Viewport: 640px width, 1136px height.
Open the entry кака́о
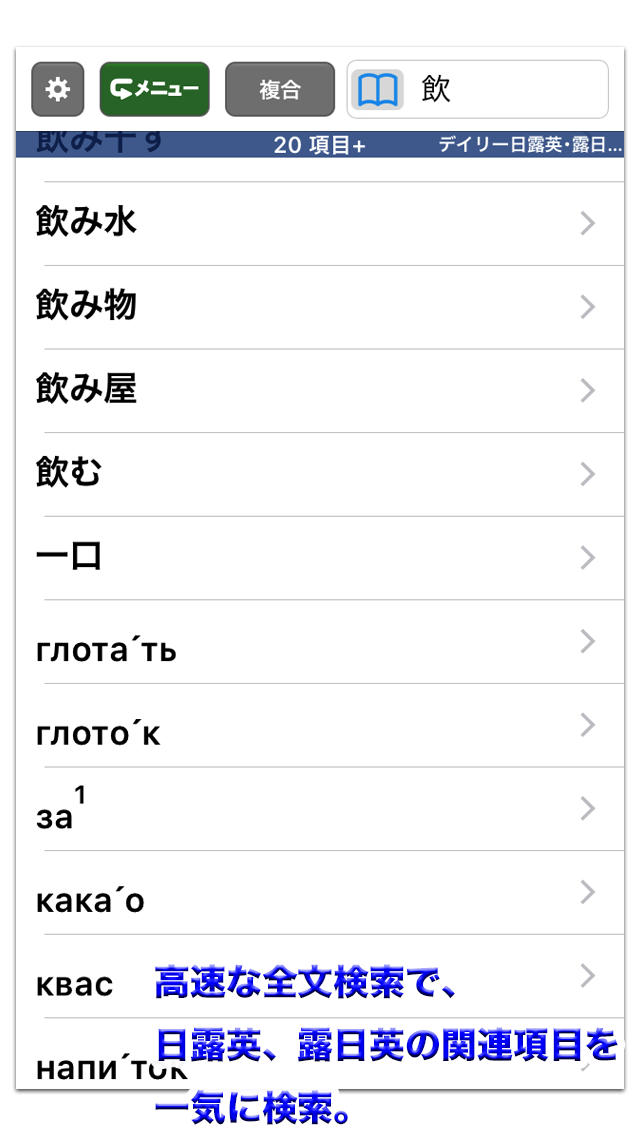pyautogui.click(x=320, y=893)
